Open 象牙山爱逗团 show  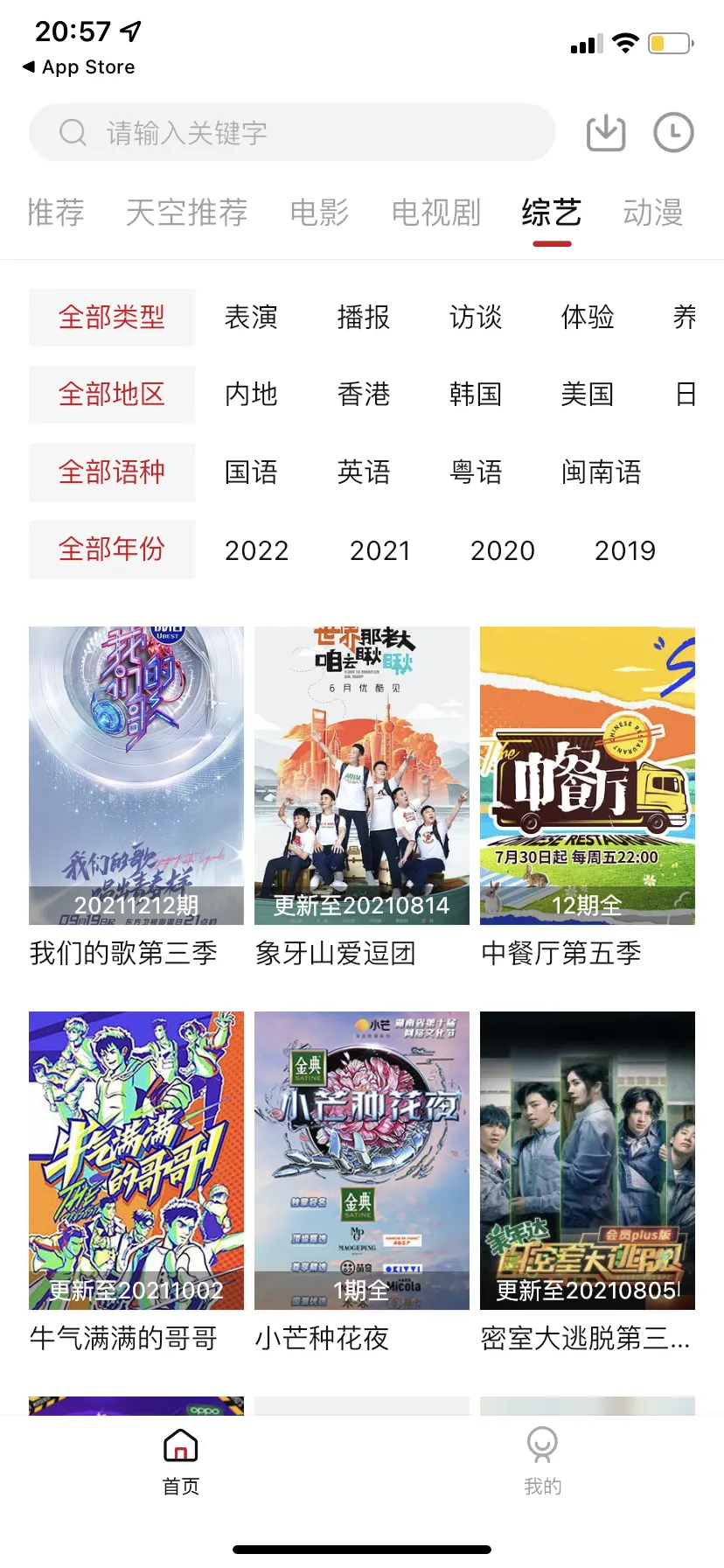(362, 775)
